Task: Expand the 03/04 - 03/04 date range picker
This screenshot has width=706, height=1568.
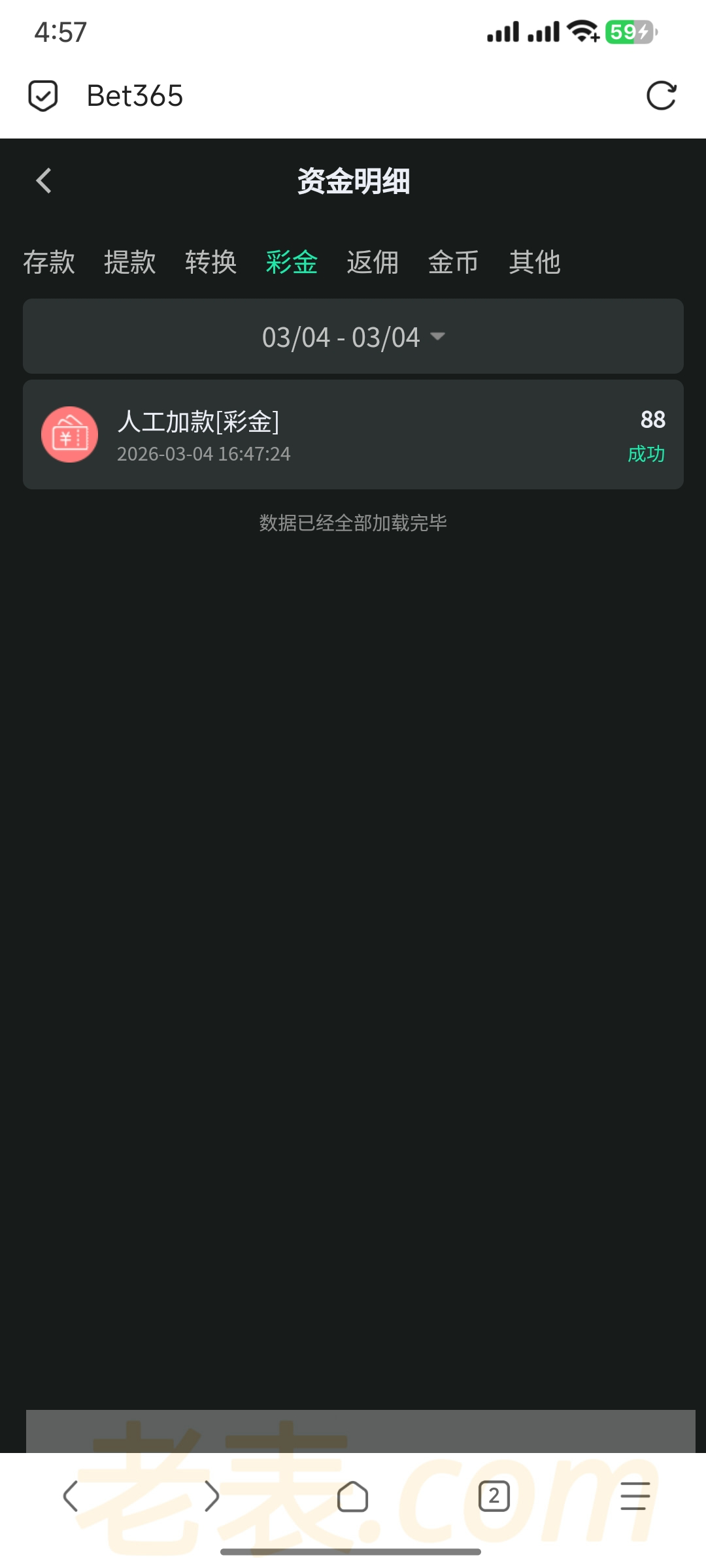Action: tap(353, 337)
